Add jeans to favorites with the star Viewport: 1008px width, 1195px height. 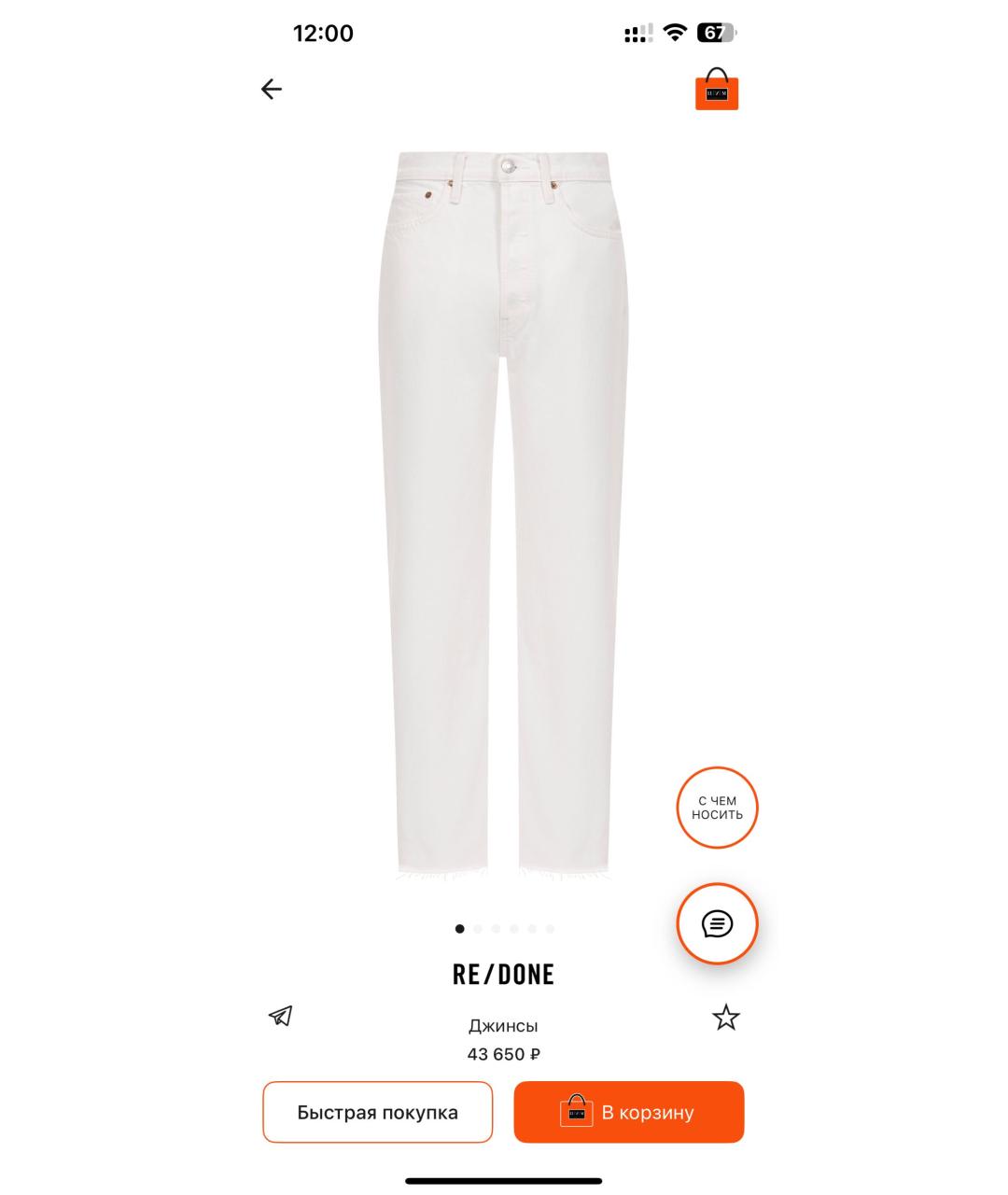725,1017
